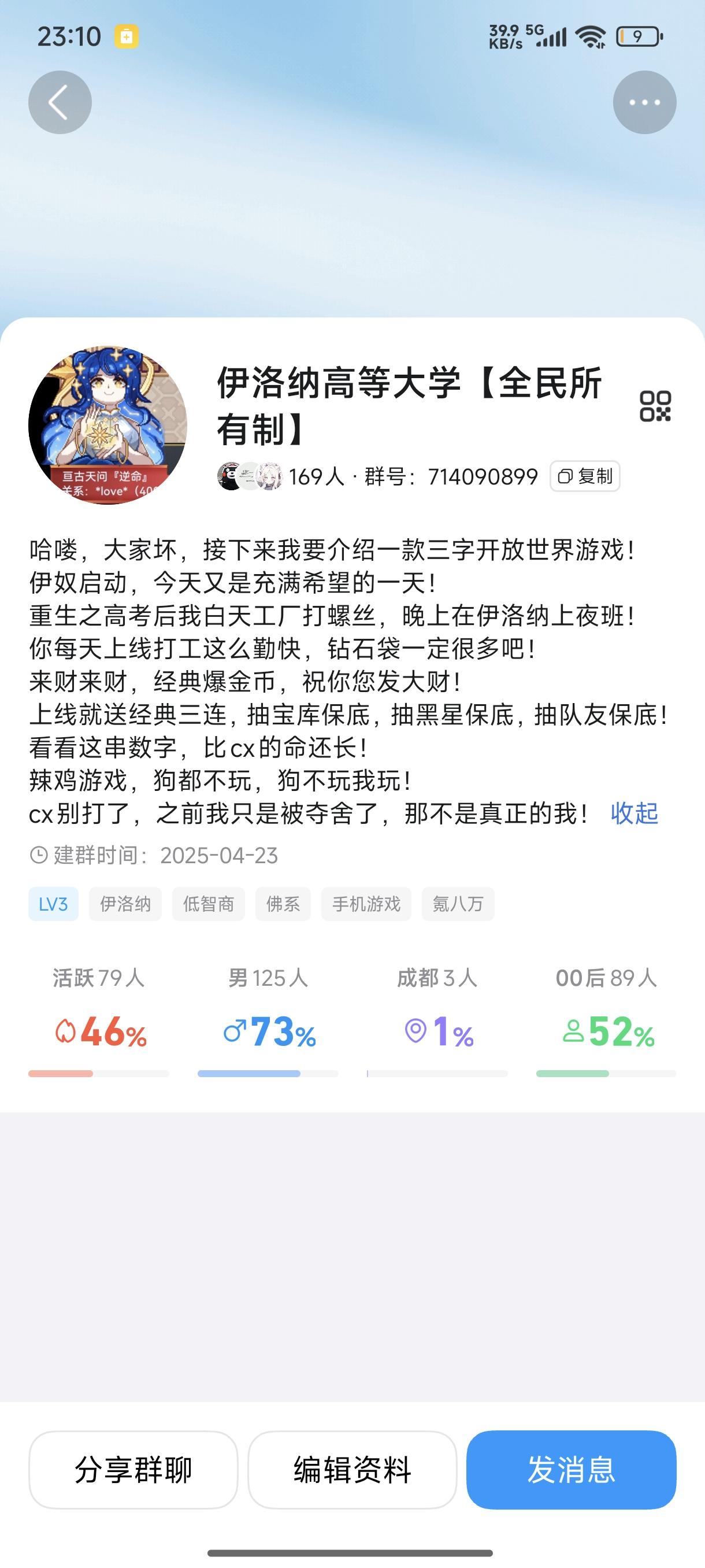Open the group QR code icon
The width and height of the screenshot is (705, 1568).
655,406
